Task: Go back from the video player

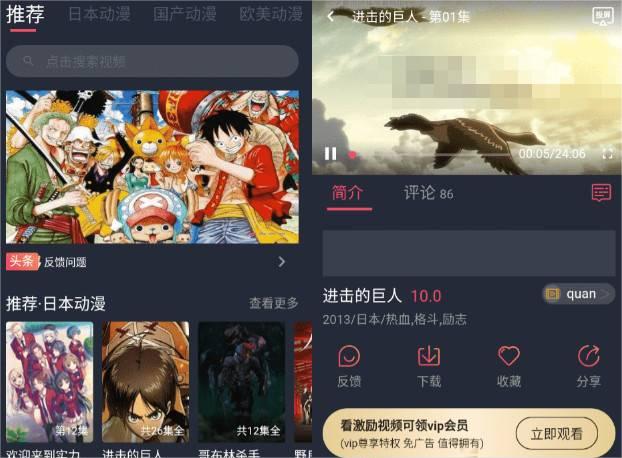Action: tap(331, 16)
